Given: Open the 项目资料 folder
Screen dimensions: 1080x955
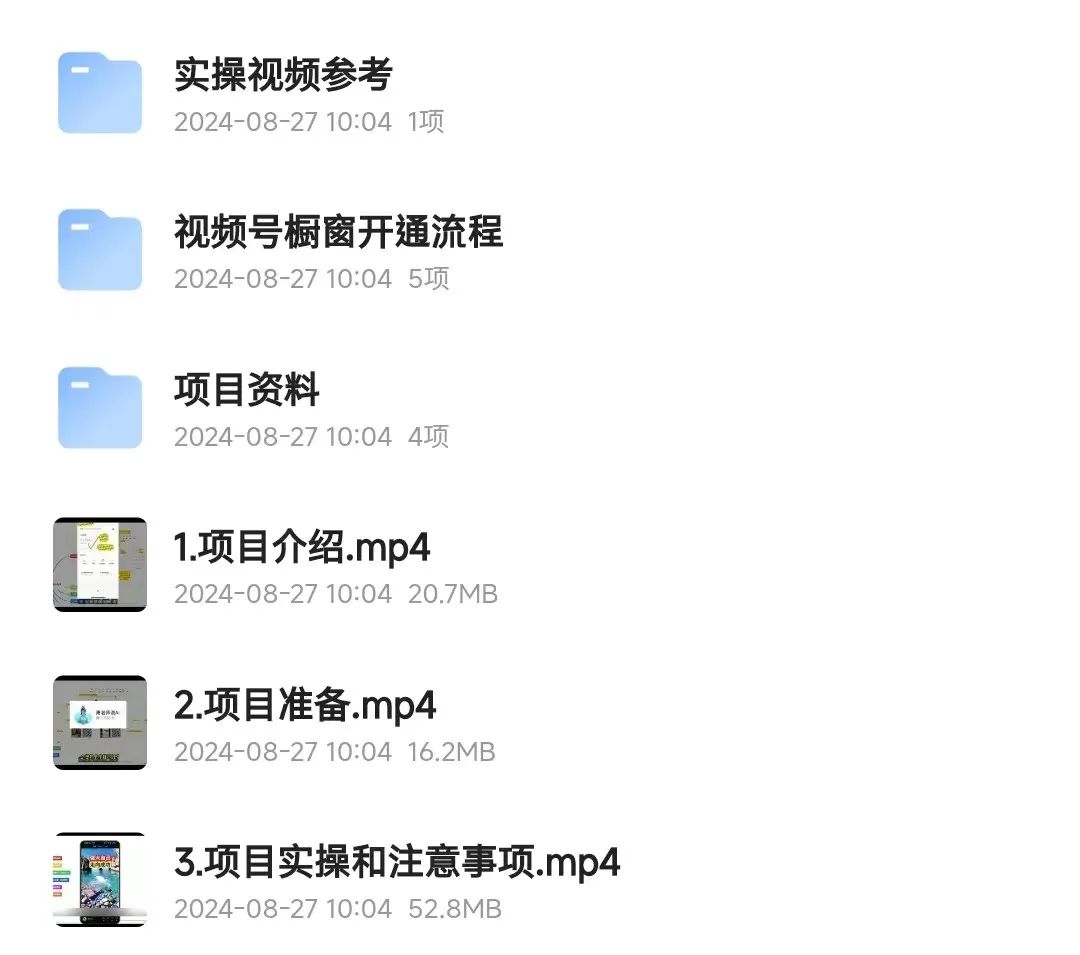Looking at the screenshot, I should 246,391.
